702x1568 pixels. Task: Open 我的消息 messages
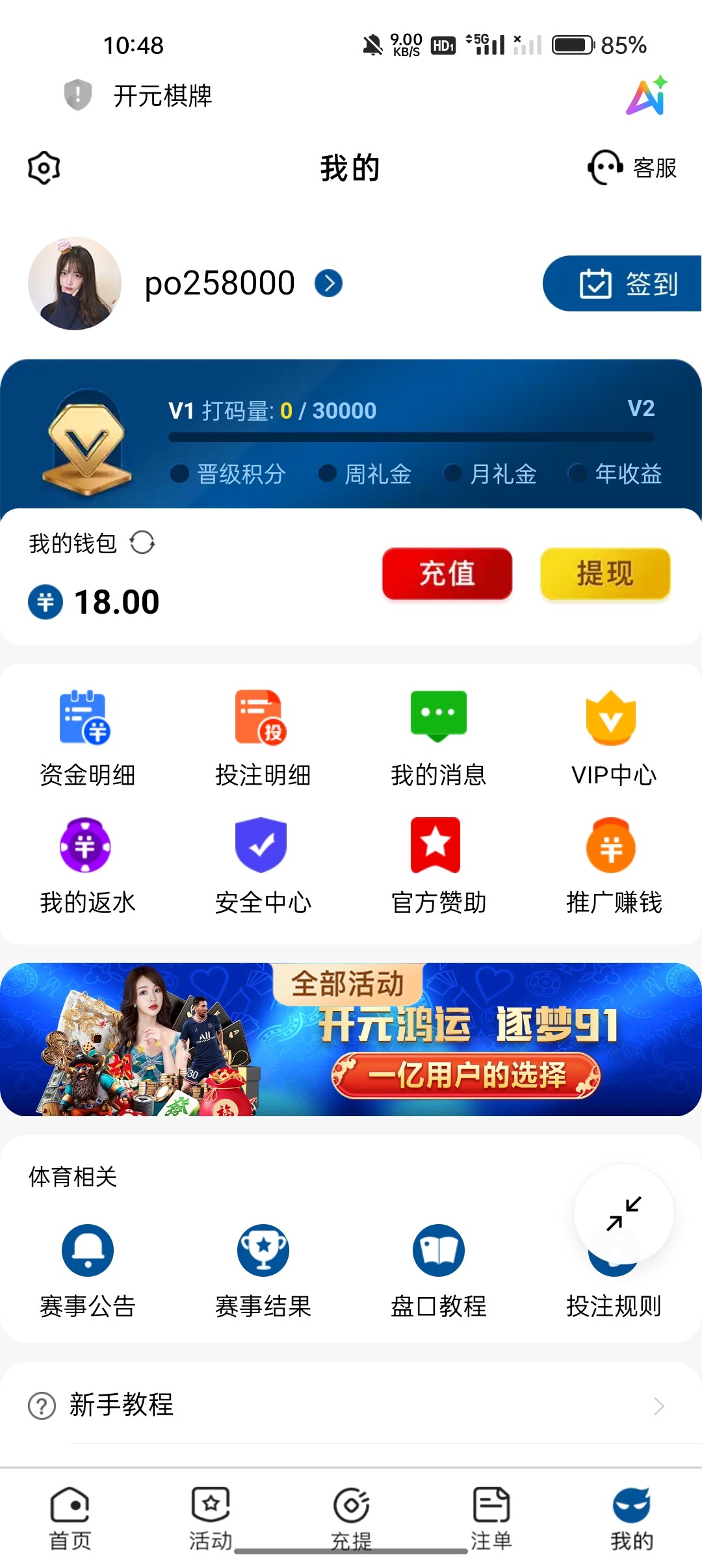[438, 738]
